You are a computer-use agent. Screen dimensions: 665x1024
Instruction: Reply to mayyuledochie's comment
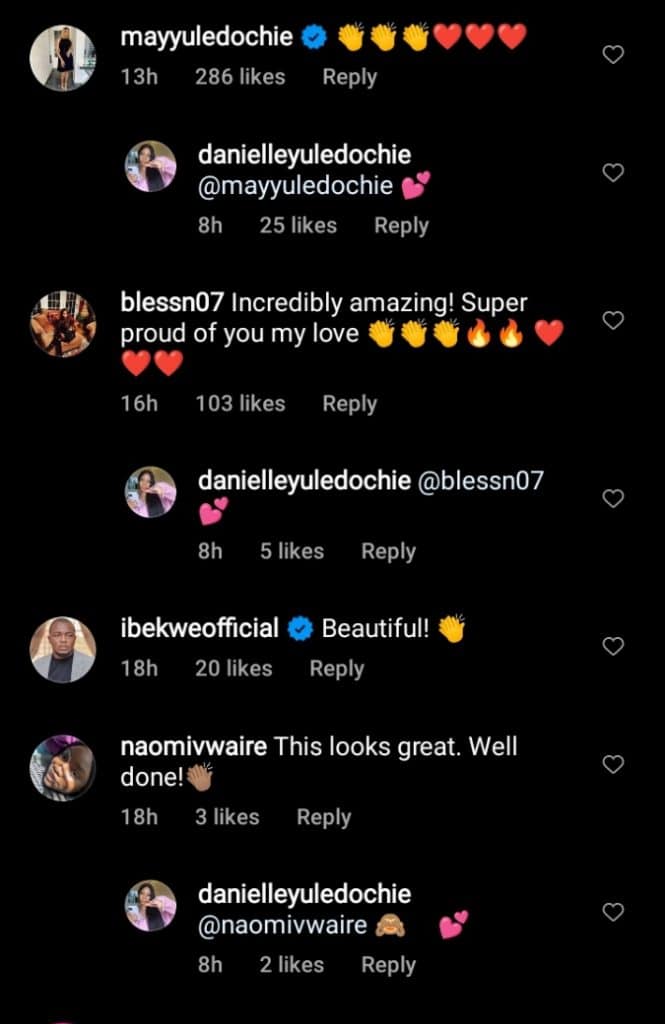coord(349,77)
